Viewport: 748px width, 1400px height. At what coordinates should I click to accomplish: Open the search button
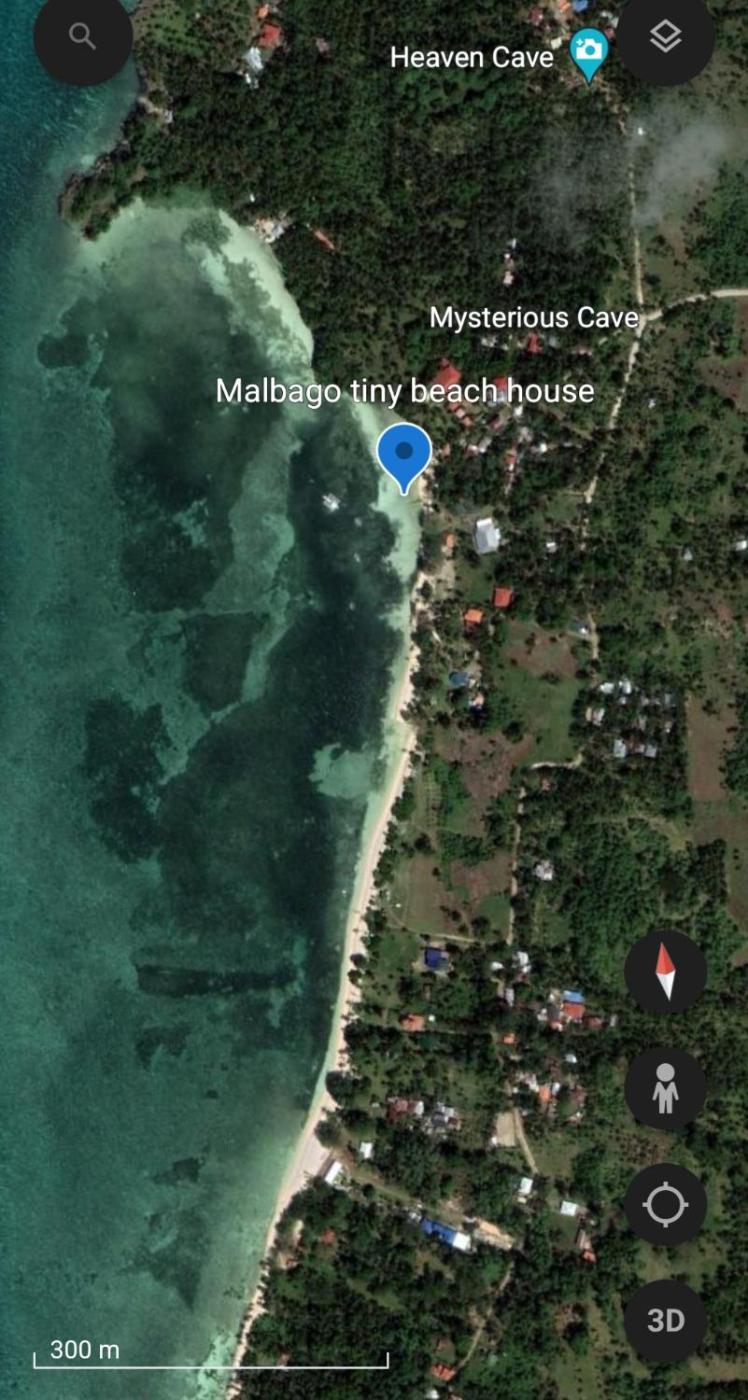pos(82,37)
